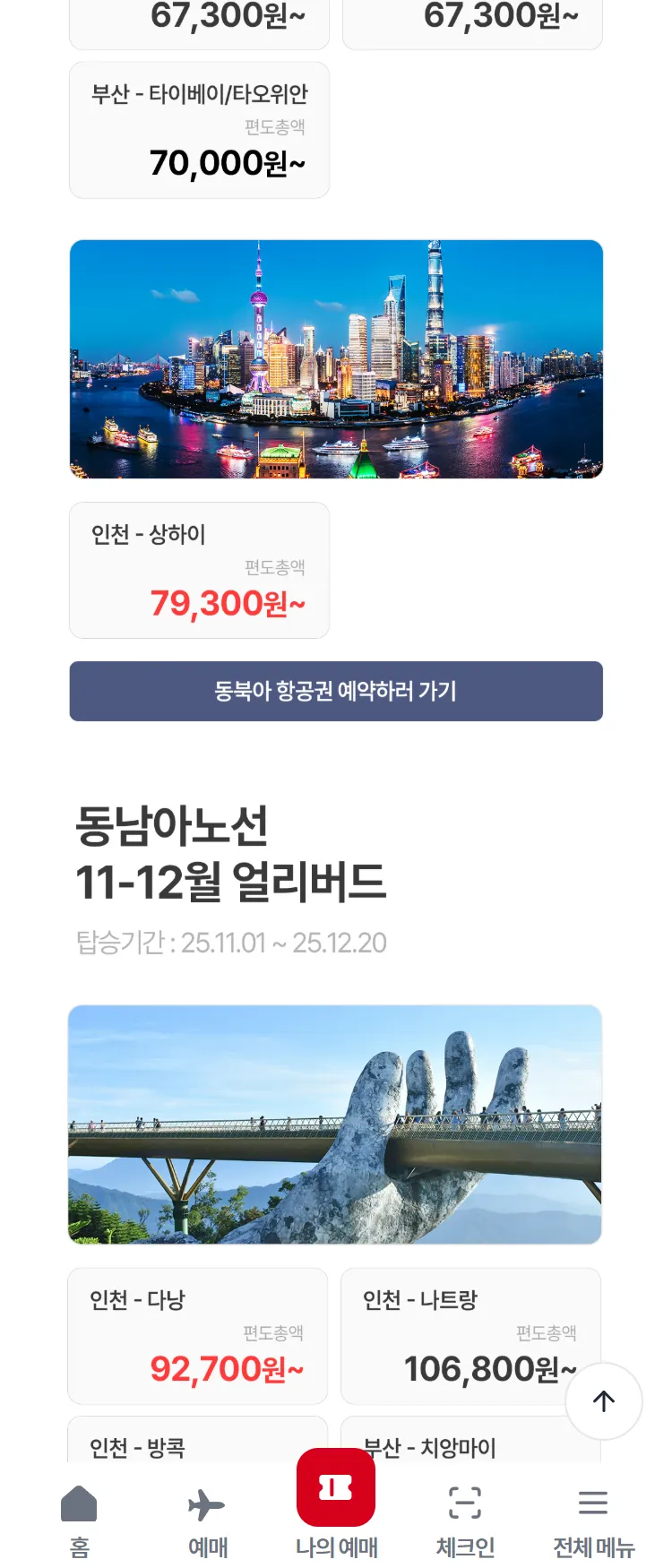Tap 동북아 항공권 예약하러 가기 button
The image size is (672, 1568).
click(336, 691)
